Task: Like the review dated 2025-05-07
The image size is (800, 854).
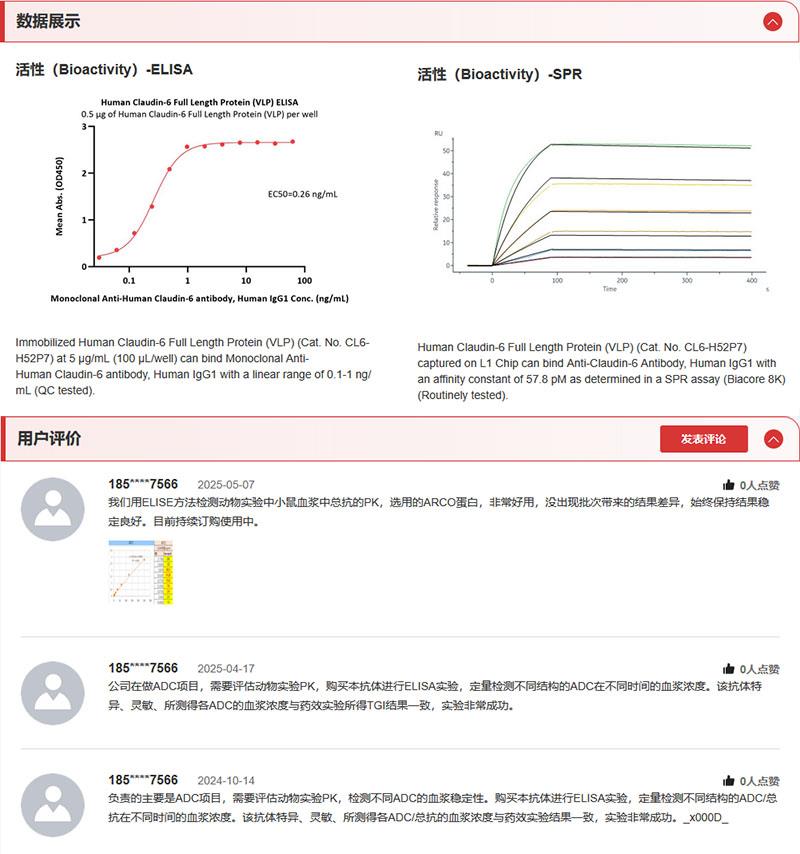Action: pyautogui.click(x=729, y=485)
